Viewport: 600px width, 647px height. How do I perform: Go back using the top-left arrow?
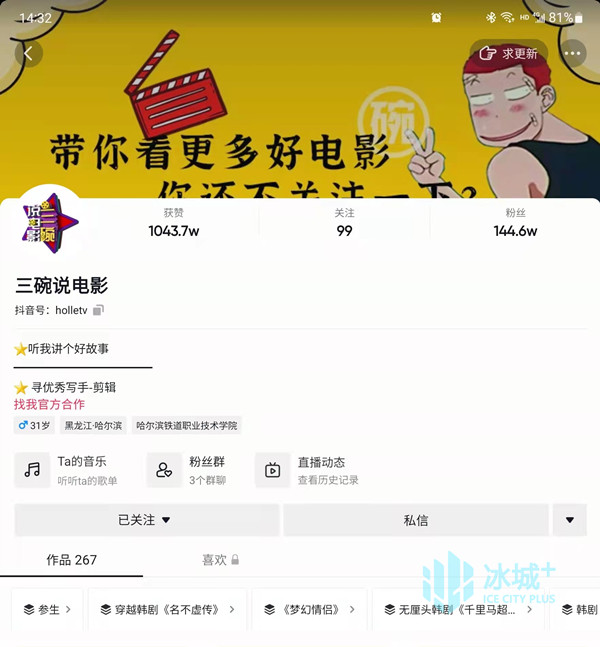28,54
